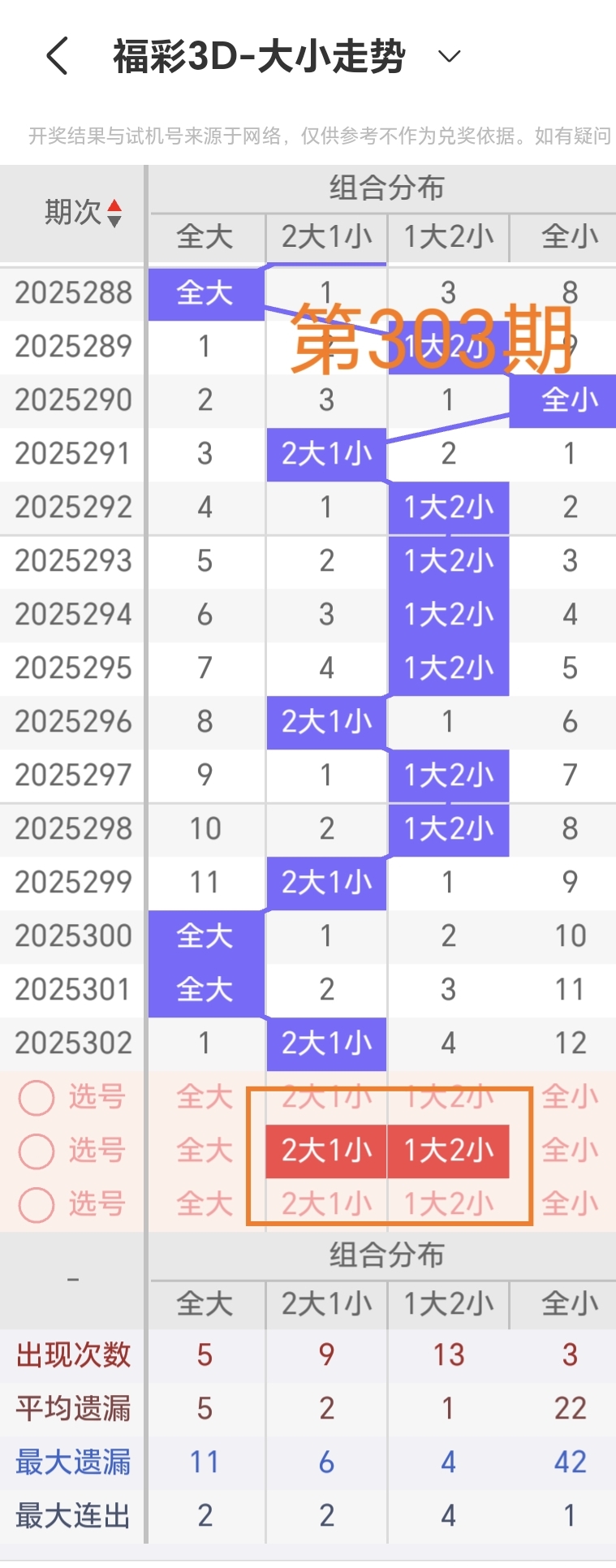616x1568 pixels.
Task: Tap the back arrow to return
Action: (54, 55)
